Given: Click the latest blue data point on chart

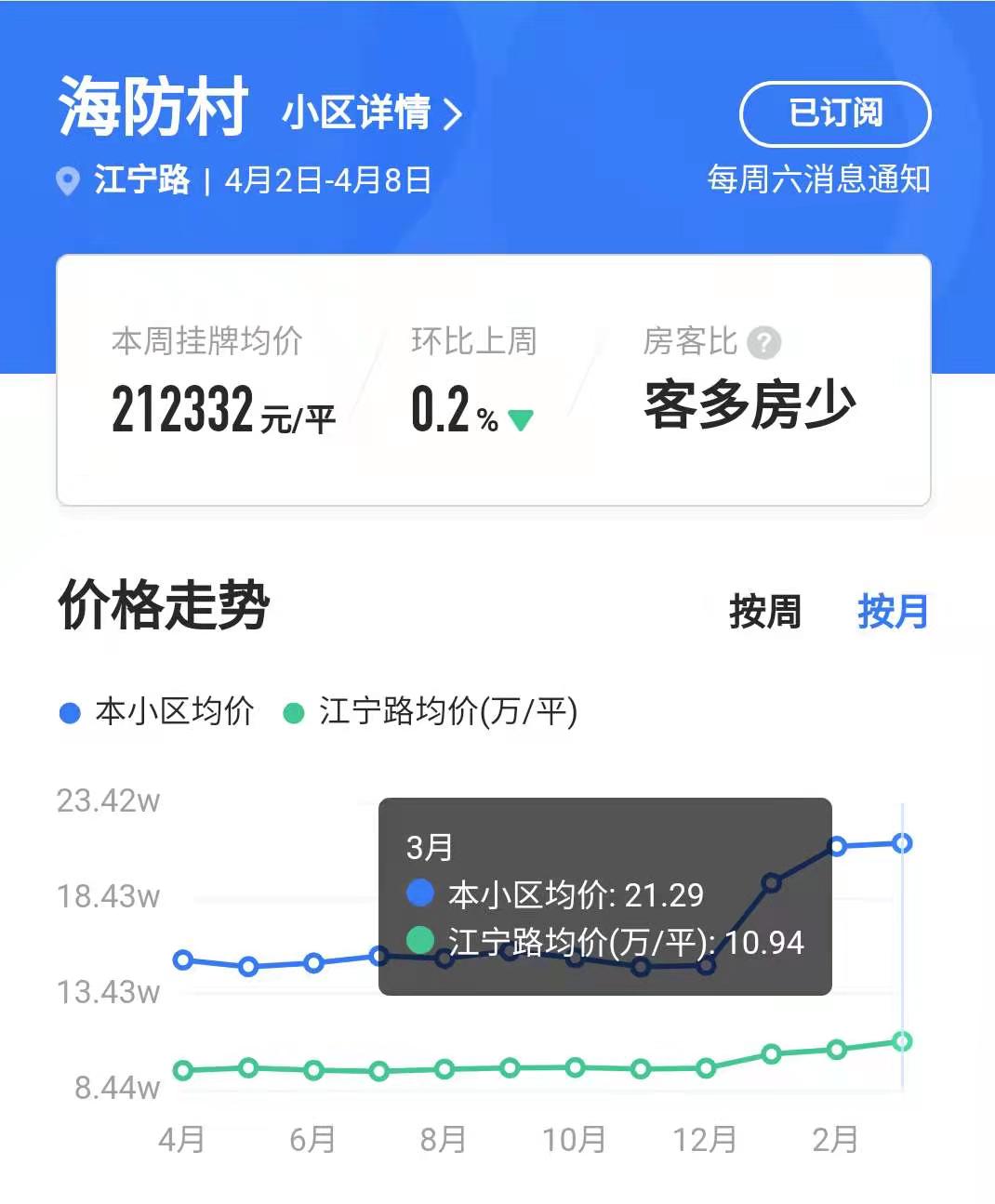Looking at the screenshot, I should coord(899,844).
